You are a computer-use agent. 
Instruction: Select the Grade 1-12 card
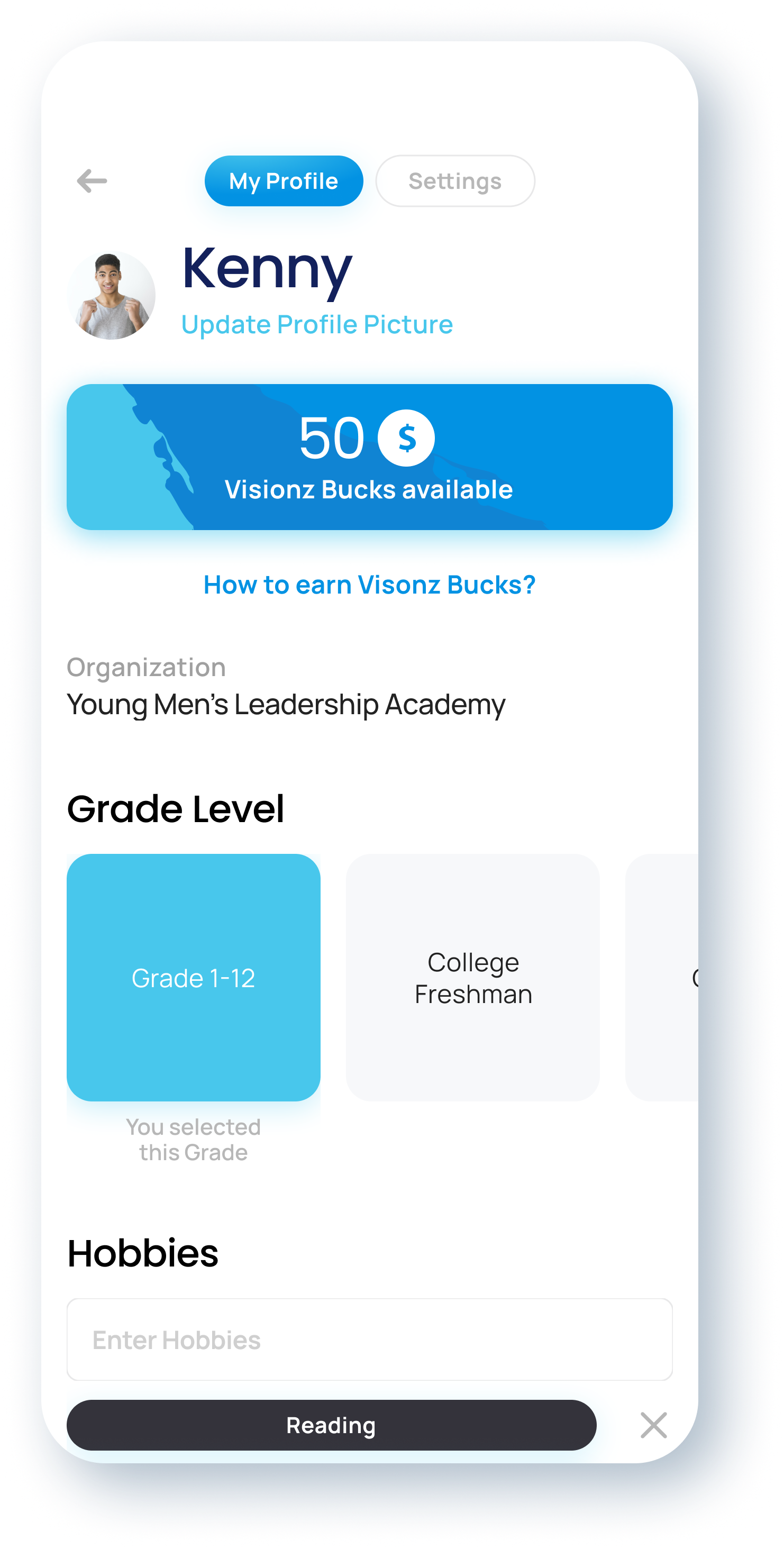click(x=194, y=978)
